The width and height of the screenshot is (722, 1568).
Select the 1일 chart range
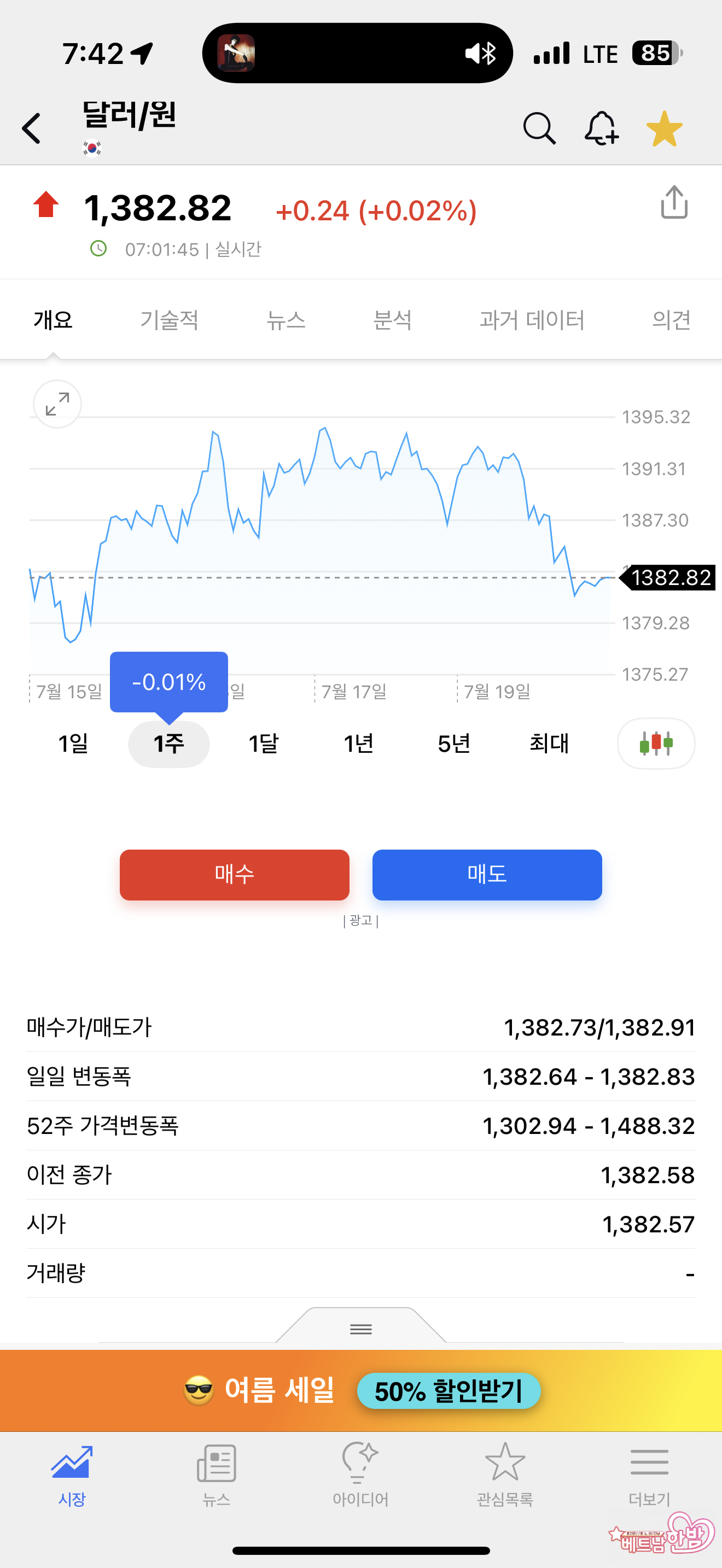(x=73, y=744)
